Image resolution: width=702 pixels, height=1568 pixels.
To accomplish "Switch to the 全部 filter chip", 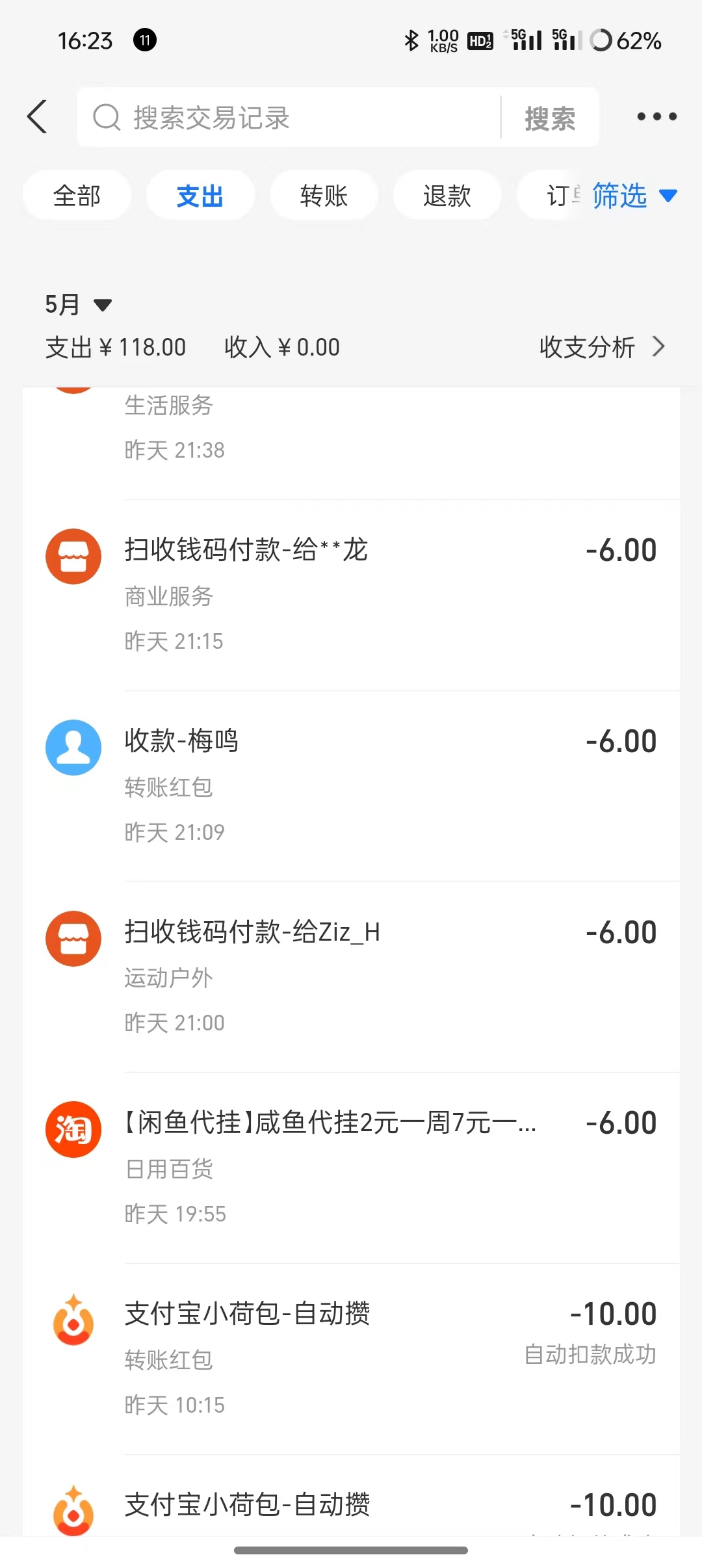I will [x=77, y=196].
